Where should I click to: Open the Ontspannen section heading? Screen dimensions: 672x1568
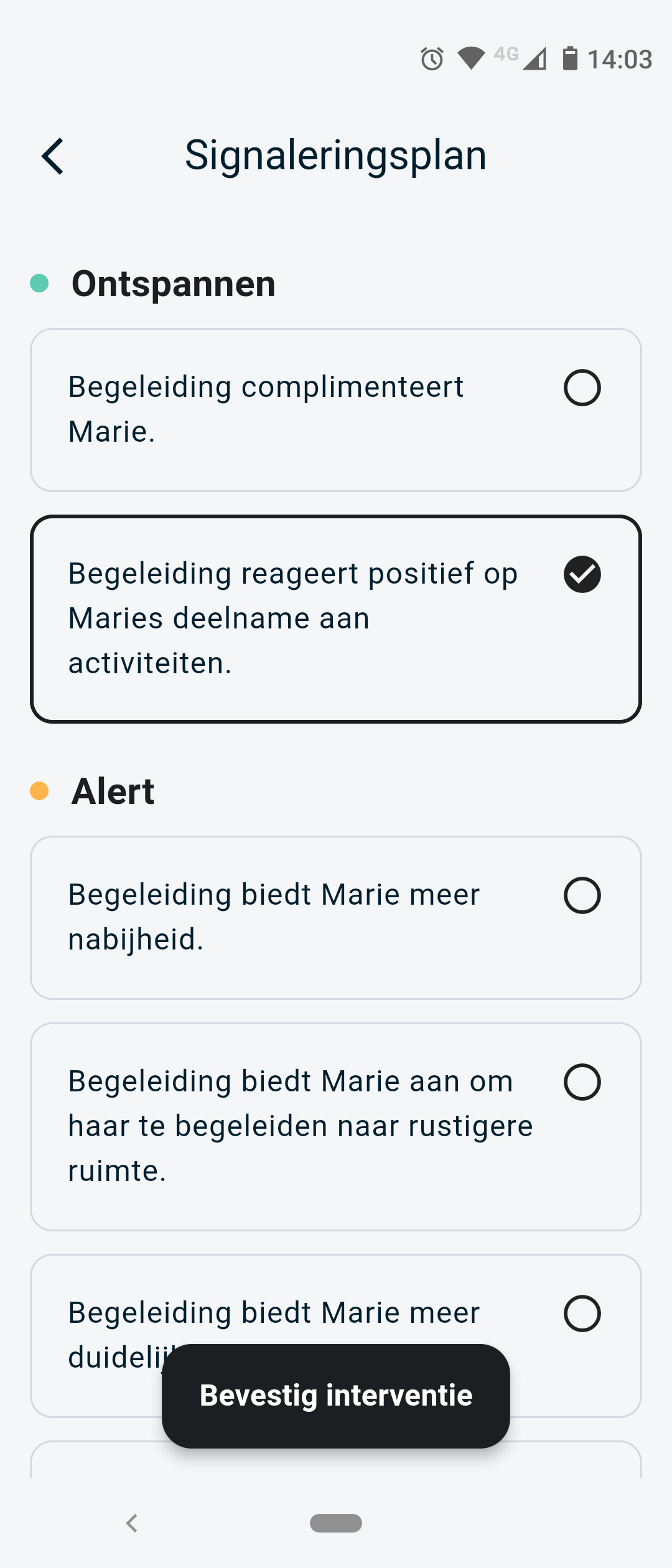[174, 284]
